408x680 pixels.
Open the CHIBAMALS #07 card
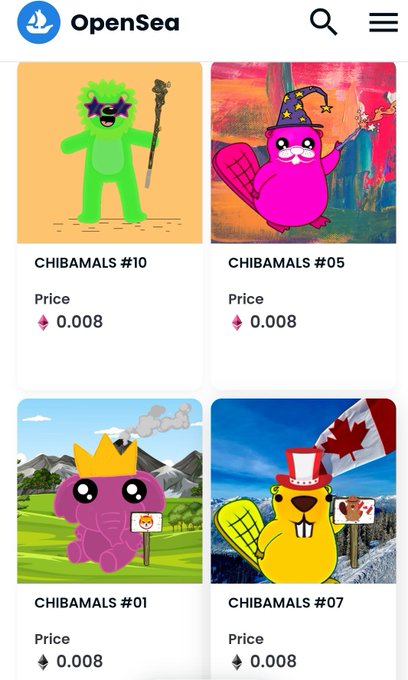304,539
